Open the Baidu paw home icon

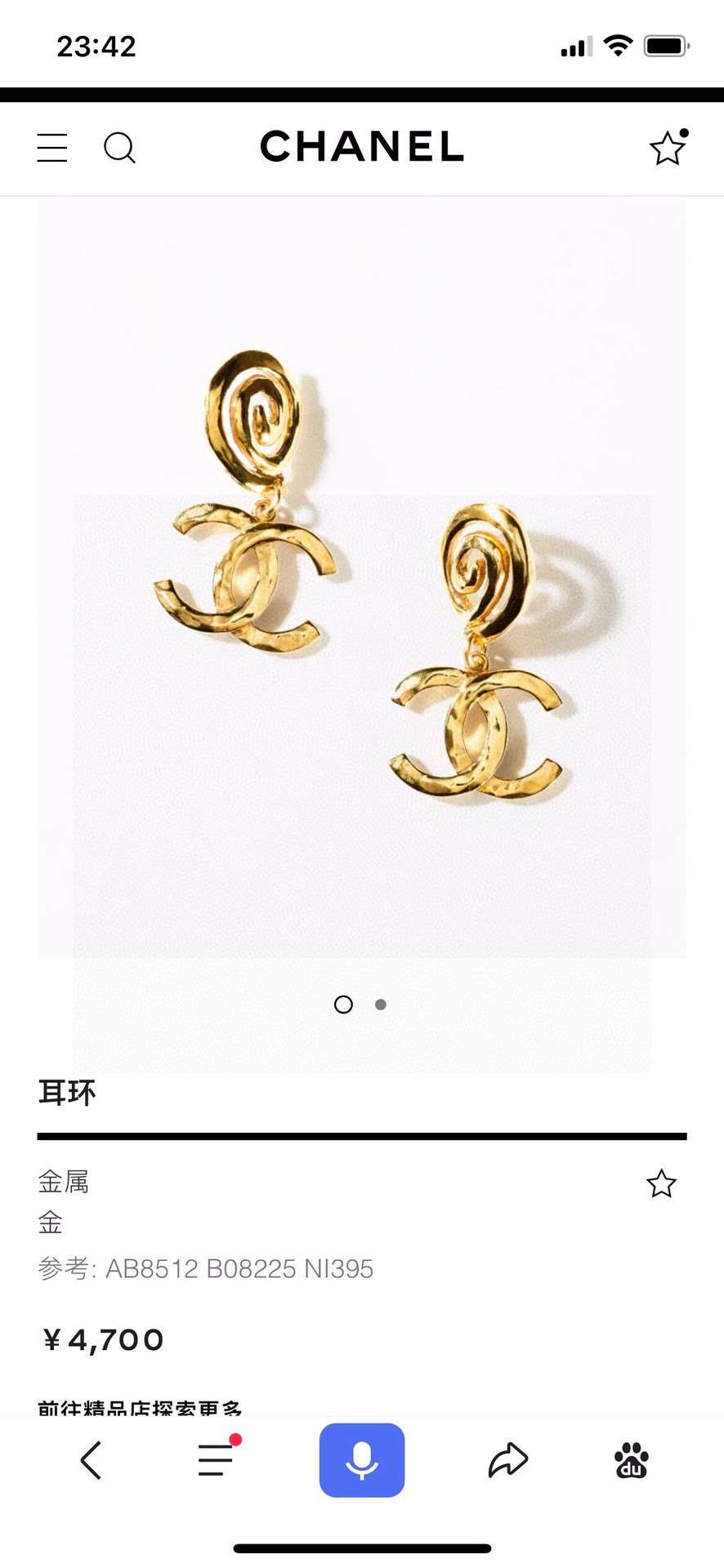pos(631,1460)
